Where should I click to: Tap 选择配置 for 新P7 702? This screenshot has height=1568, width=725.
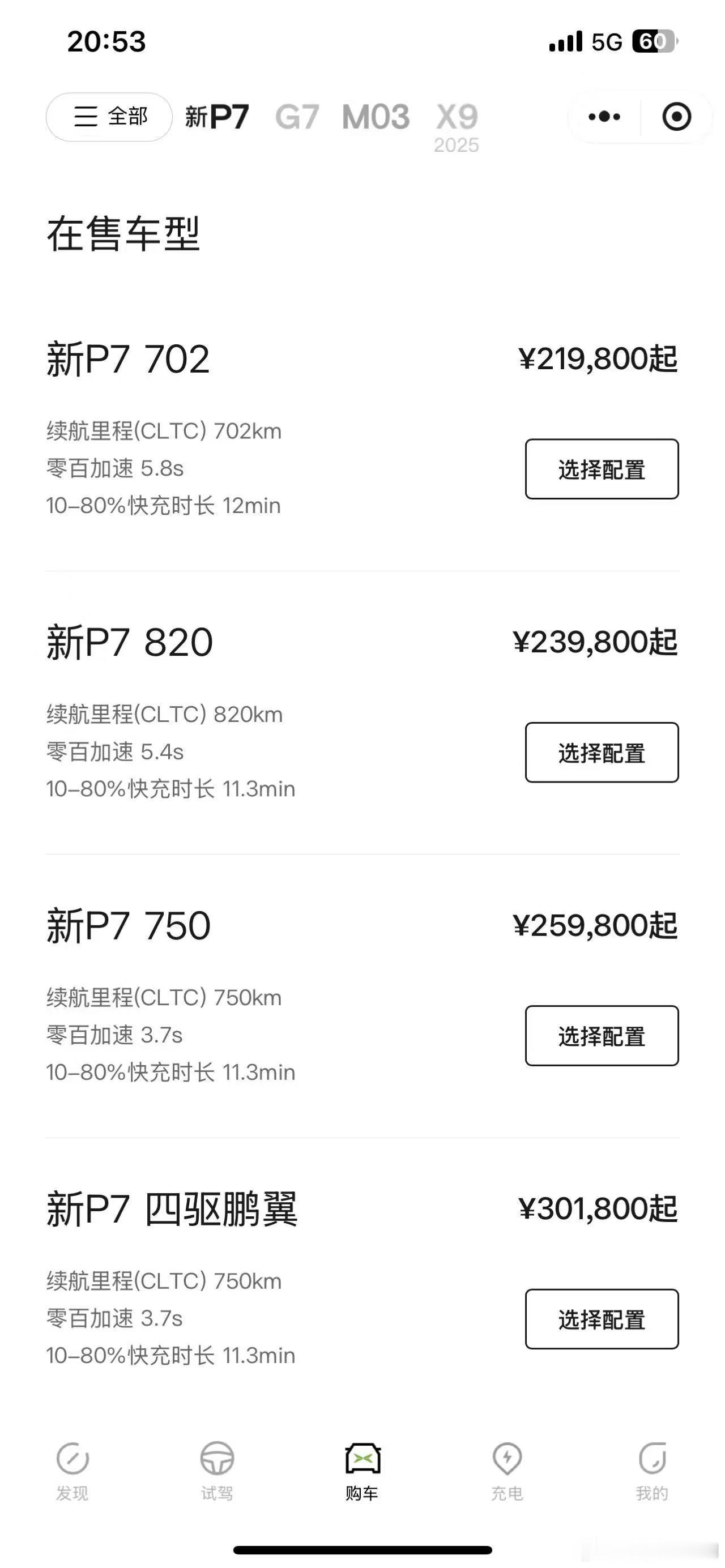(x=602, y=469)
